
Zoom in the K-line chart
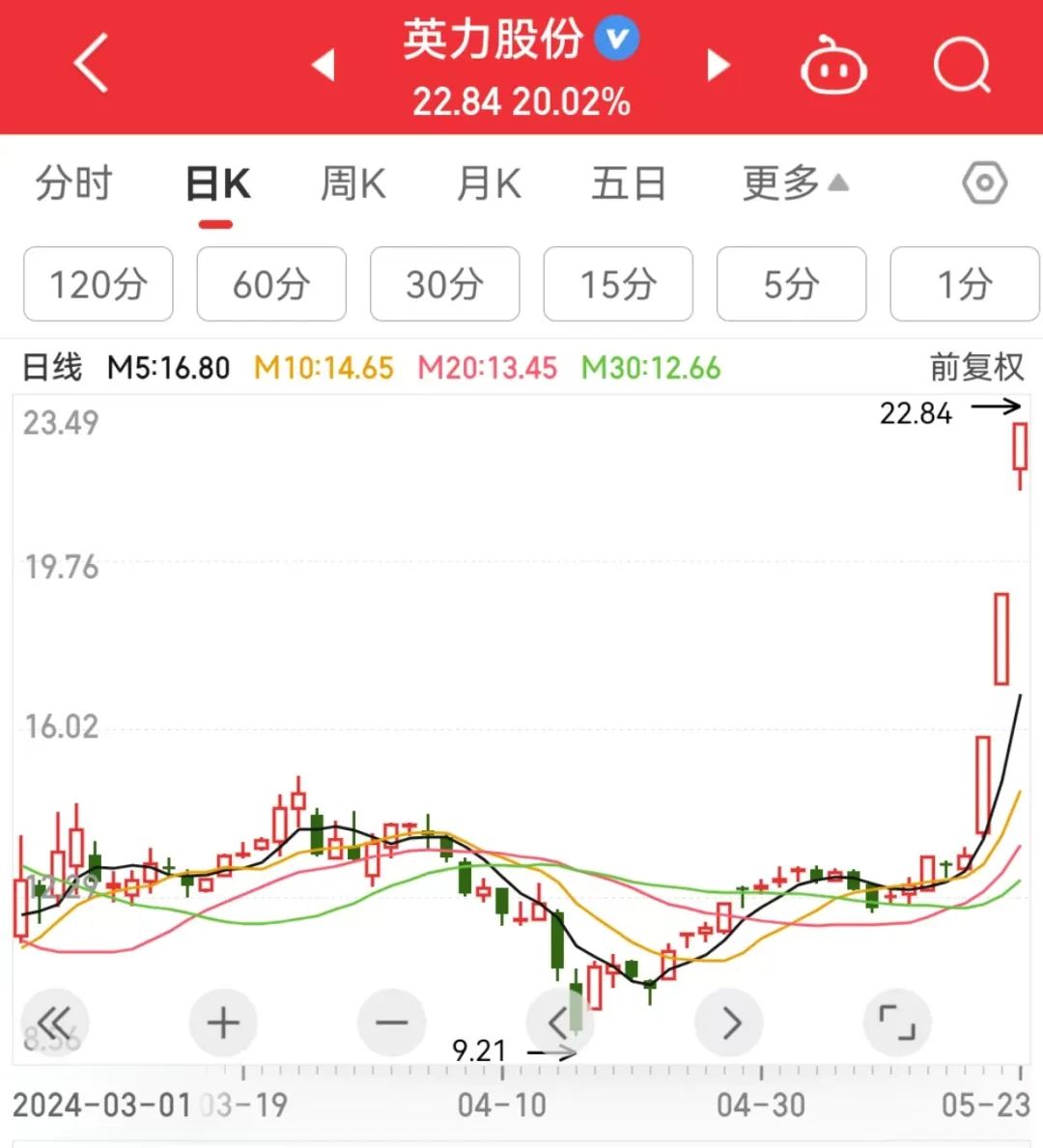(223, 1022)
